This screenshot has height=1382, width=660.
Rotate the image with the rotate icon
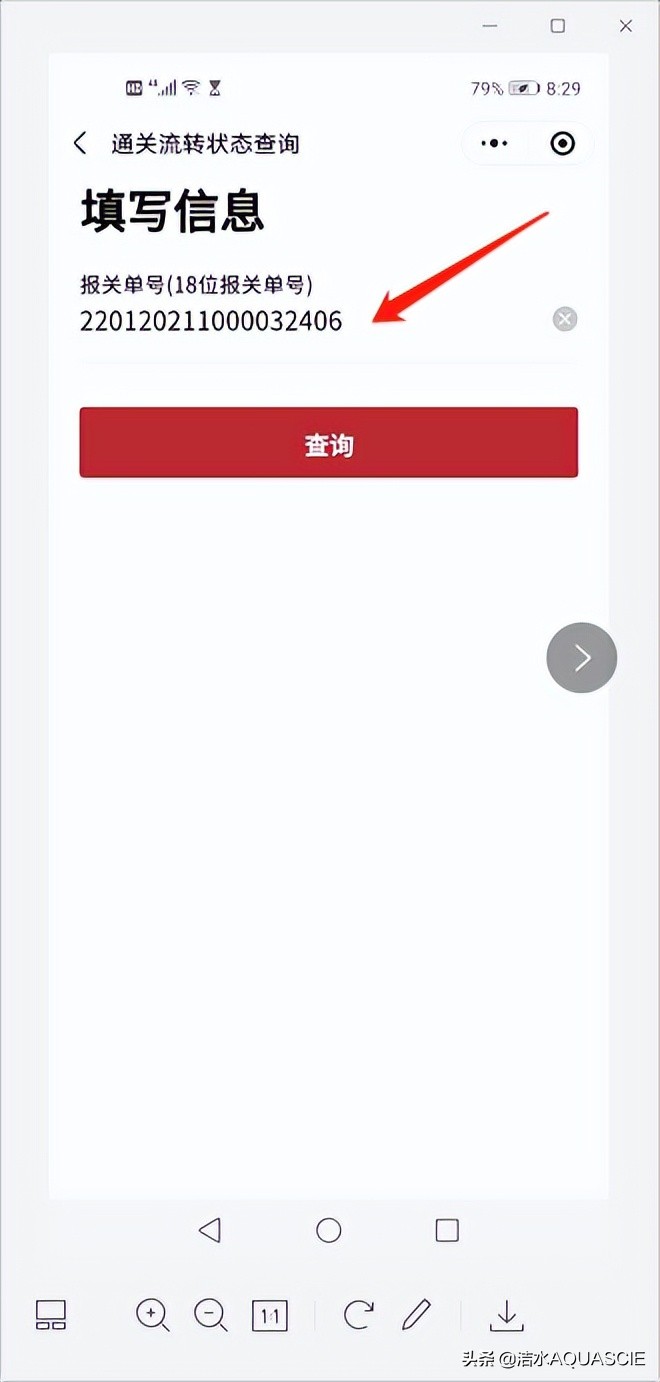[x=358, y=1314]
